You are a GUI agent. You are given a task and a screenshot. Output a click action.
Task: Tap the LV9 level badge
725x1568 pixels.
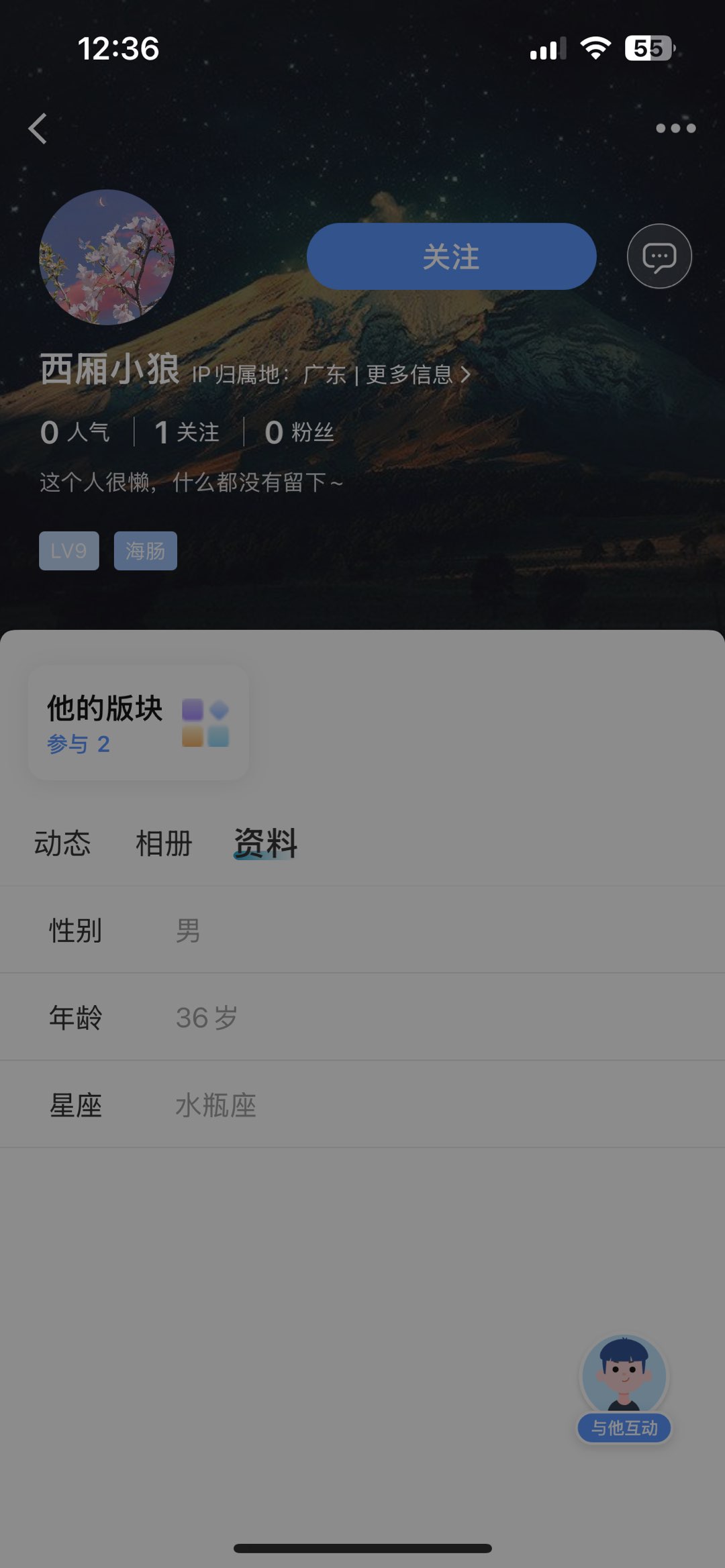(68, 551)
